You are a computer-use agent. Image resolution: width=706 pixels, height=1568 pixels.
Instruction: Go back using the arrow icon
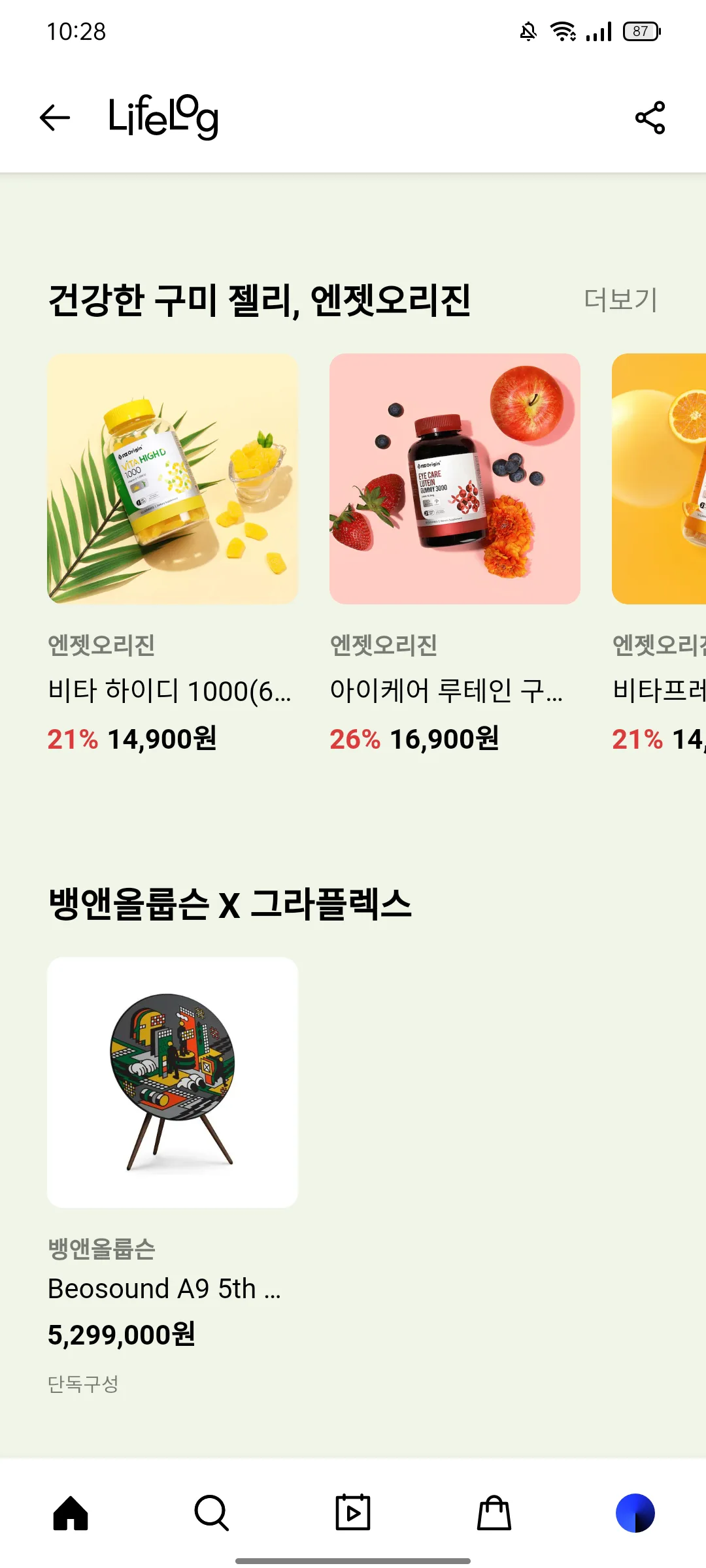(55, 118)
